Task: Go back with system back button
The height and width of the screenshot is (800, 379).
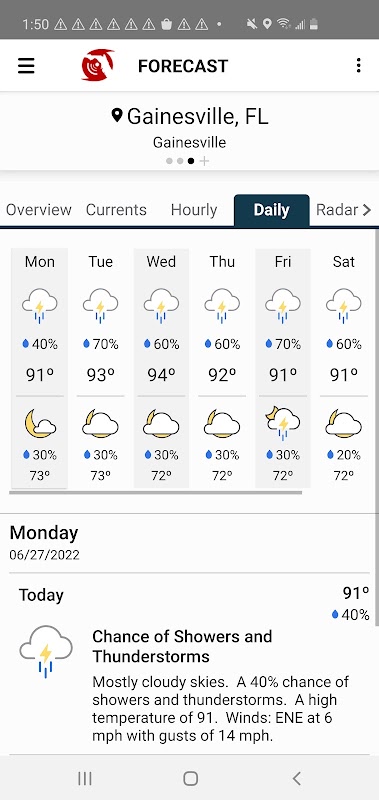Action: 296,778
